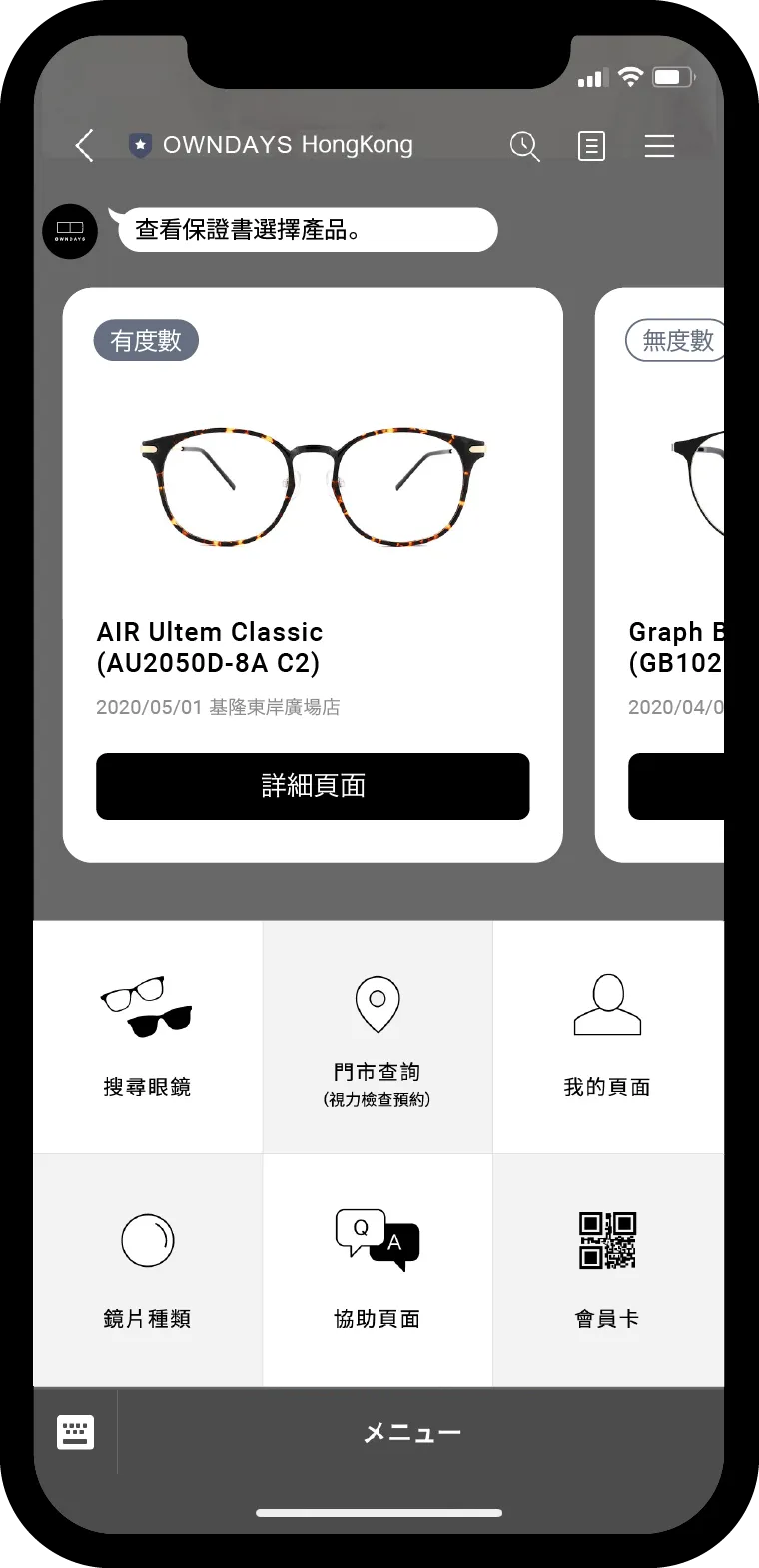Screen dimensions: 759x1568
Task: Collapse the メニュー bar
Action: pyautogui.click(x=411, y=1433)
